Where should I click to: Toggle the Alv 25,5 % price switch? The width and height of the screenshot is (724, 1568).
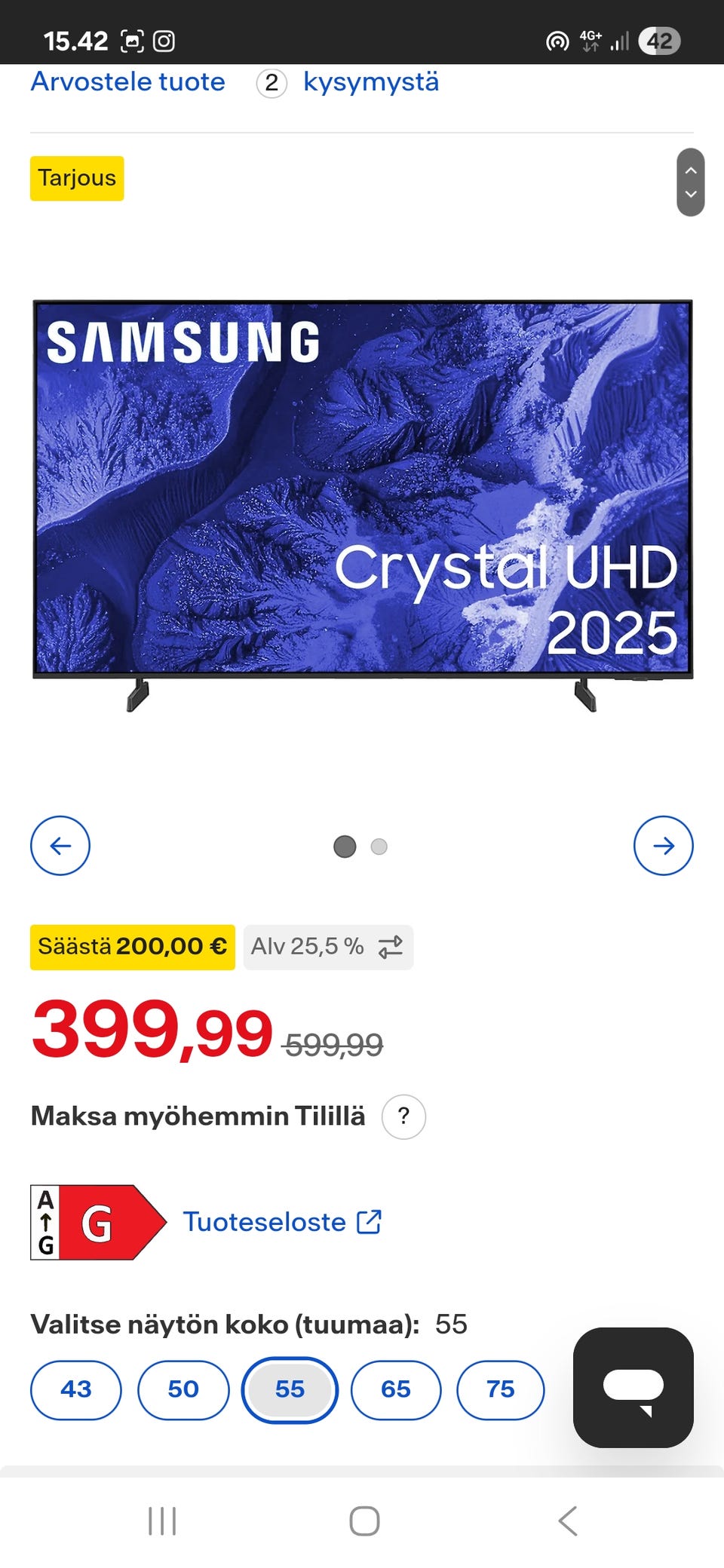[x=328, y=947]
